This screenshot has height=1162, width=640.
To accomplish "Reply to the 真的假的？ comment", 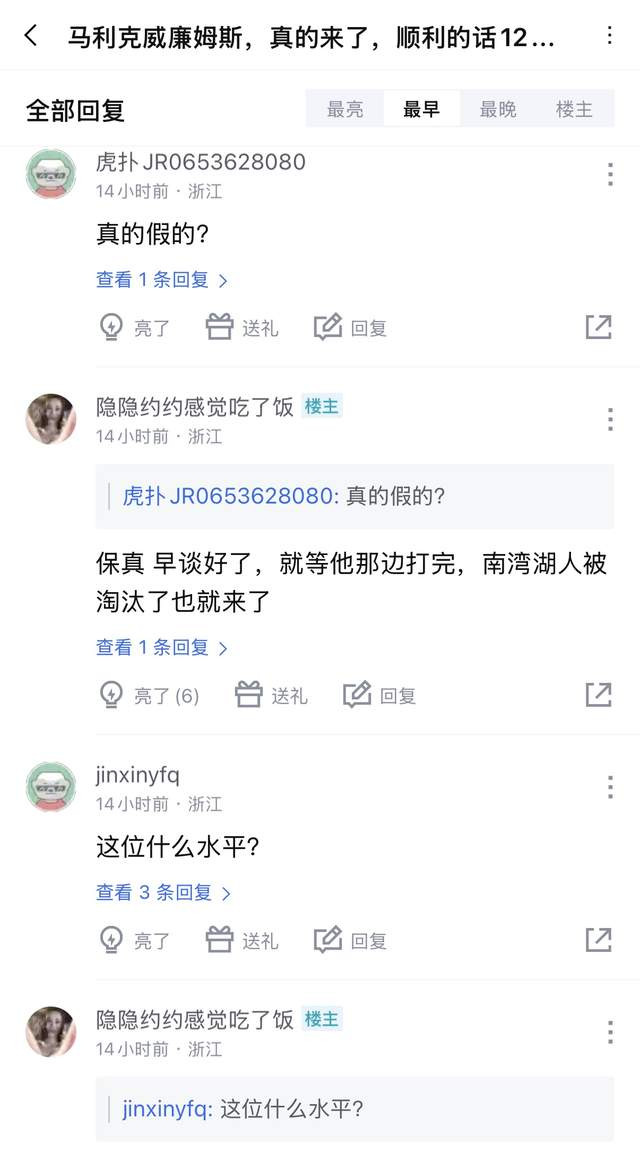I will coord(350,328).
